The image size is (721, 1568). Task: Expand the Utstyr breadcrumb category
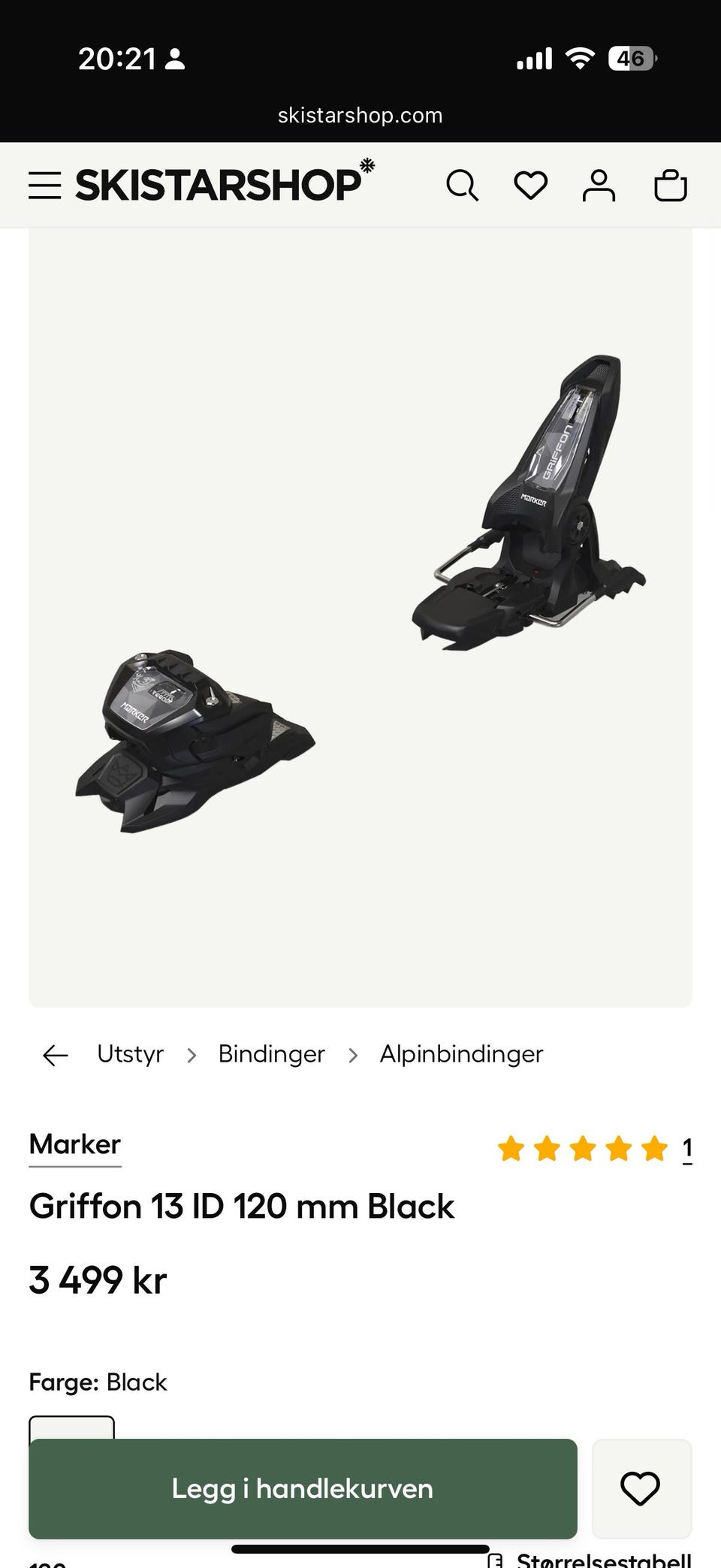coord(130,1054)
